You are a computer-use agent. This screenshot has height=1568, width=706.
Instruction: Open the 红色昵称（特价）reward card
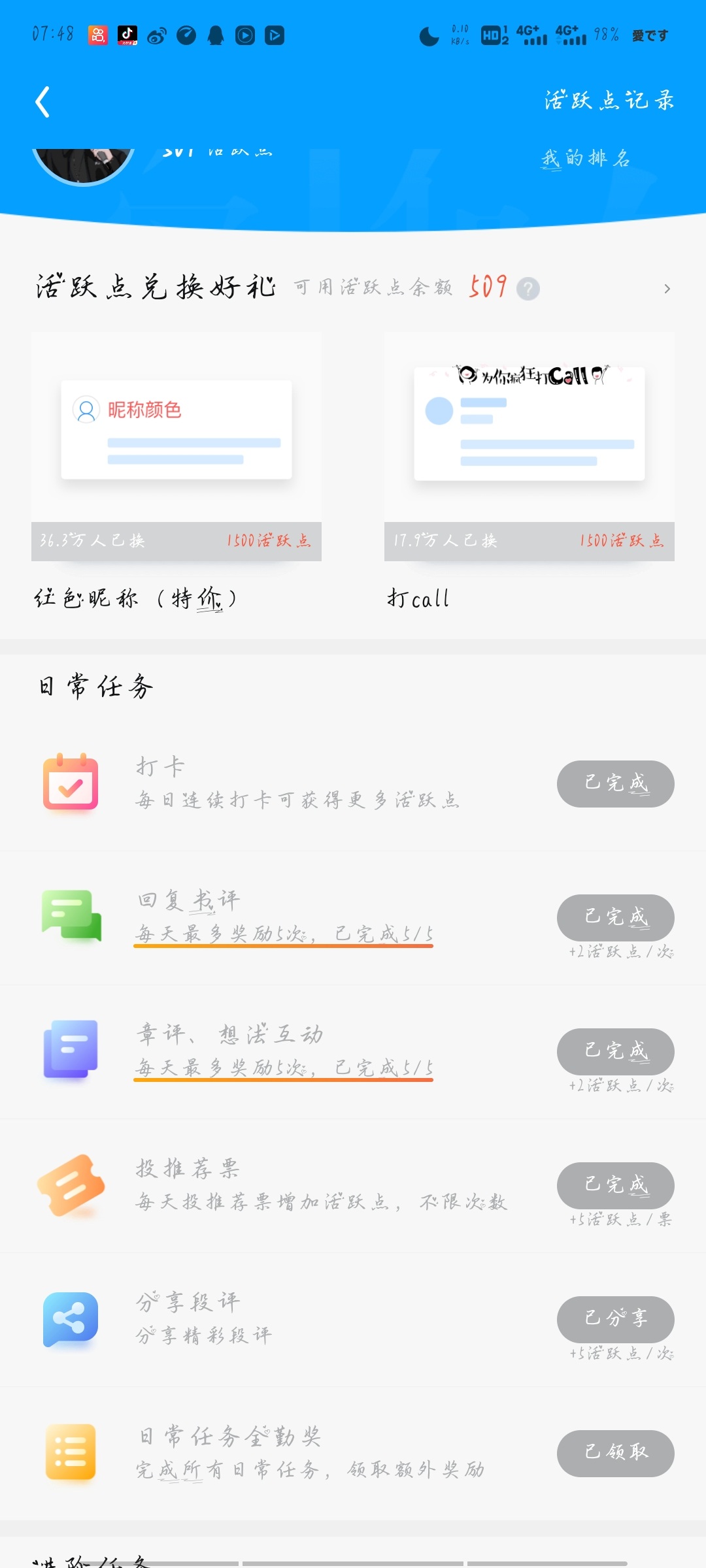point(176,472)
